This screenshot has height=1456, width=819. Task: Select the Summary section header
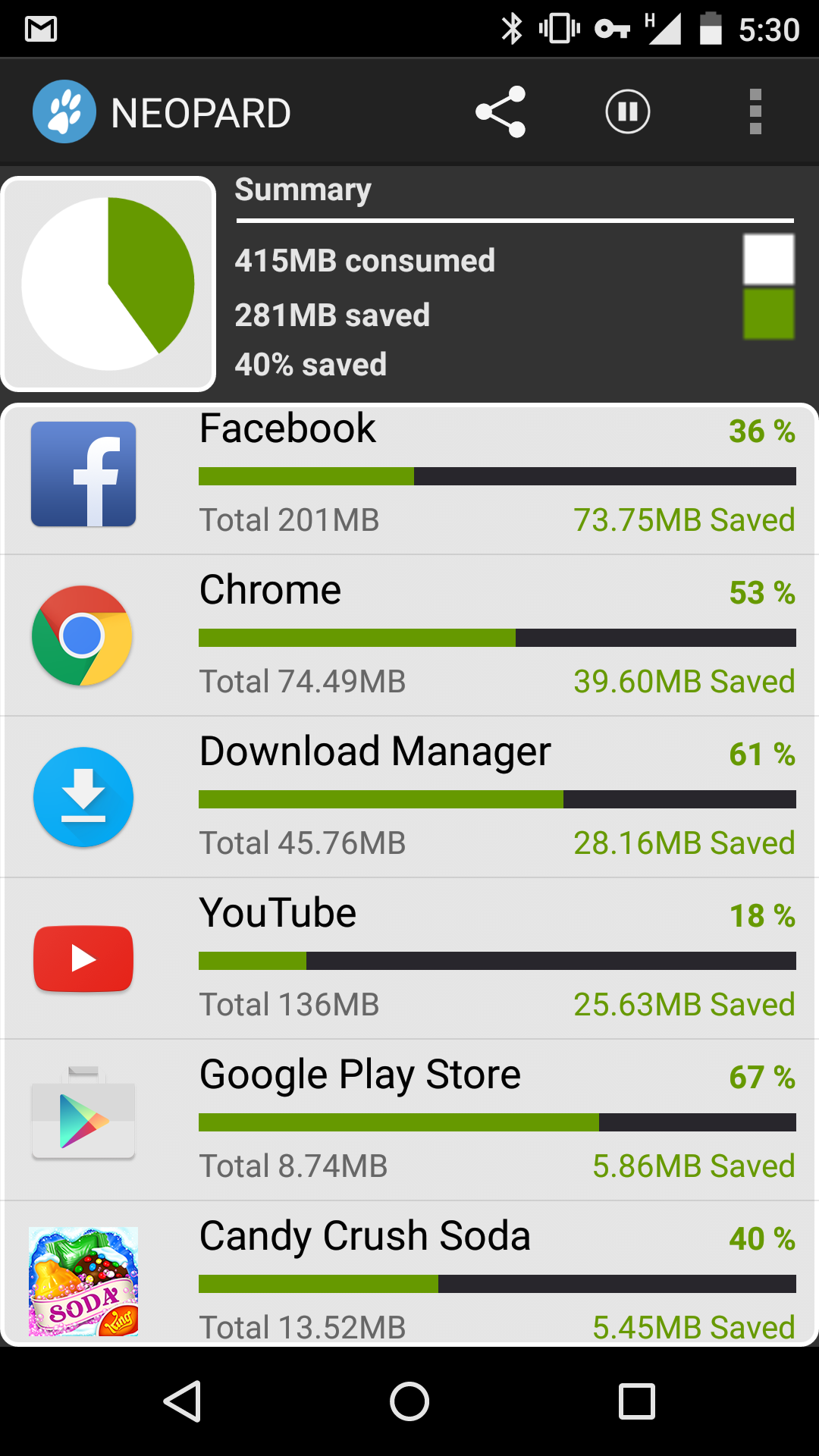[303, 190]
